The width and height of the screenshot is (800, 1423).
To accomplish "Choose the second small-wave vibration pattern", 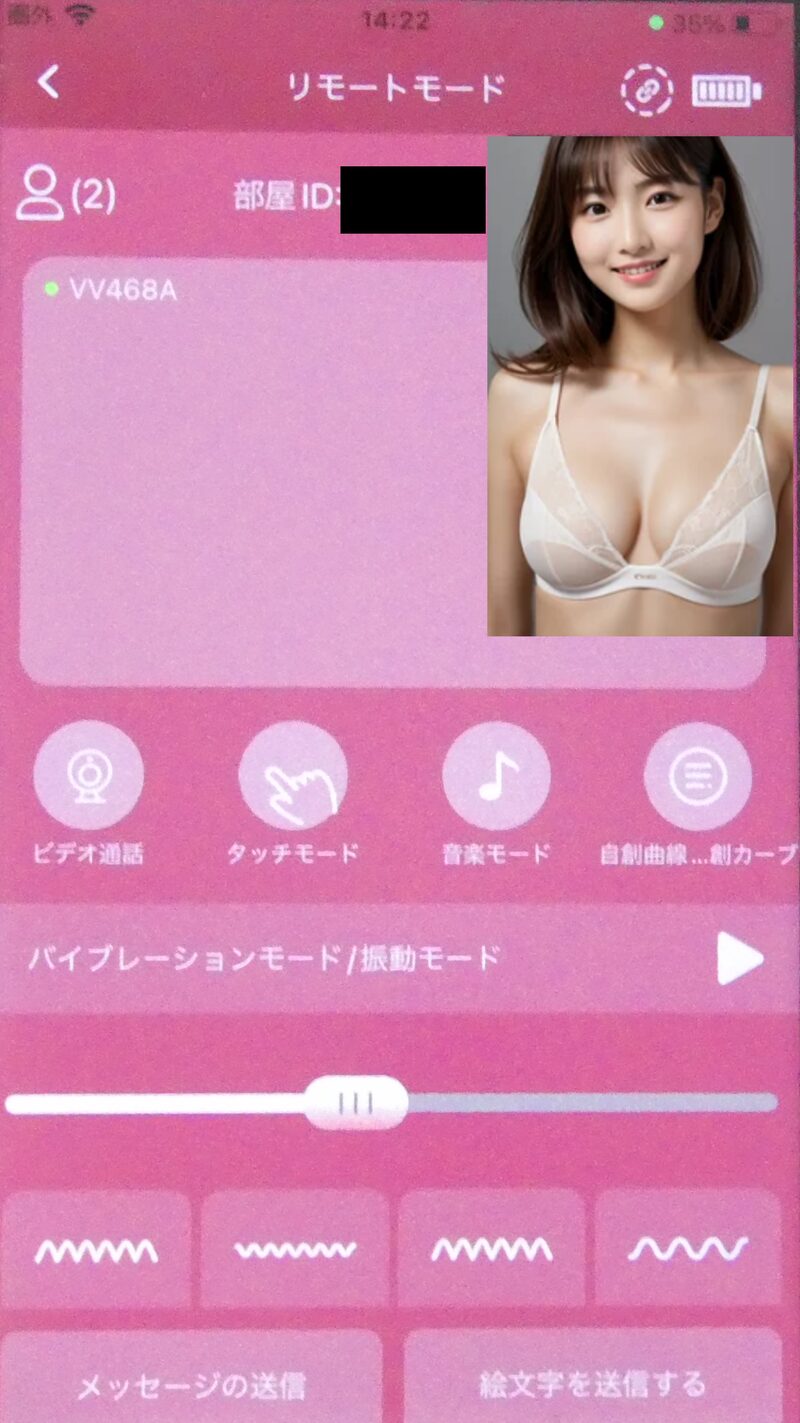I will tap(294, 1249).
